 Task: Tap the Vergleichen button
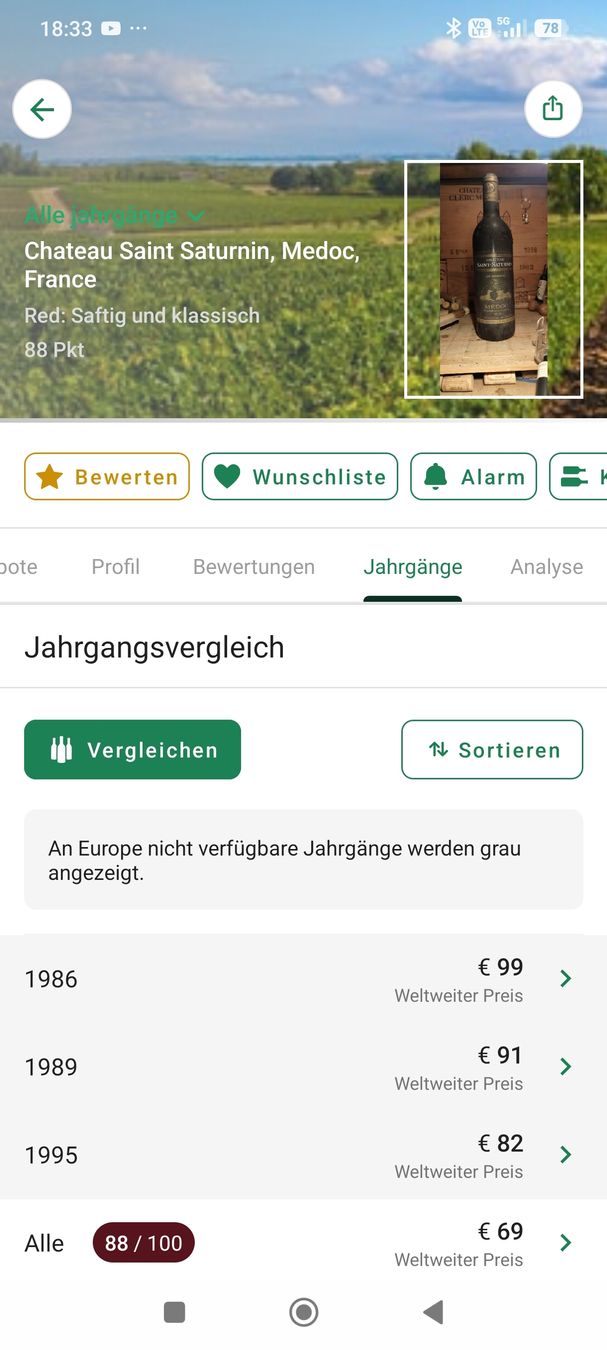coord(132,750)
